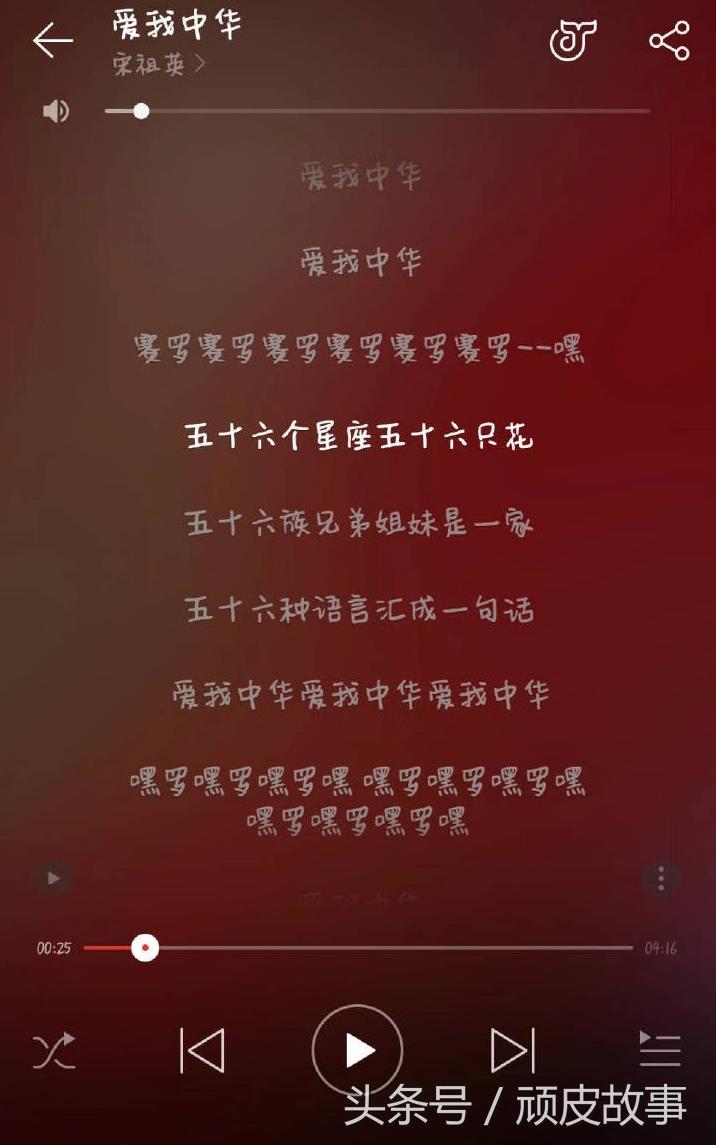Go back using the arrow icon

[x=52, y=41]
